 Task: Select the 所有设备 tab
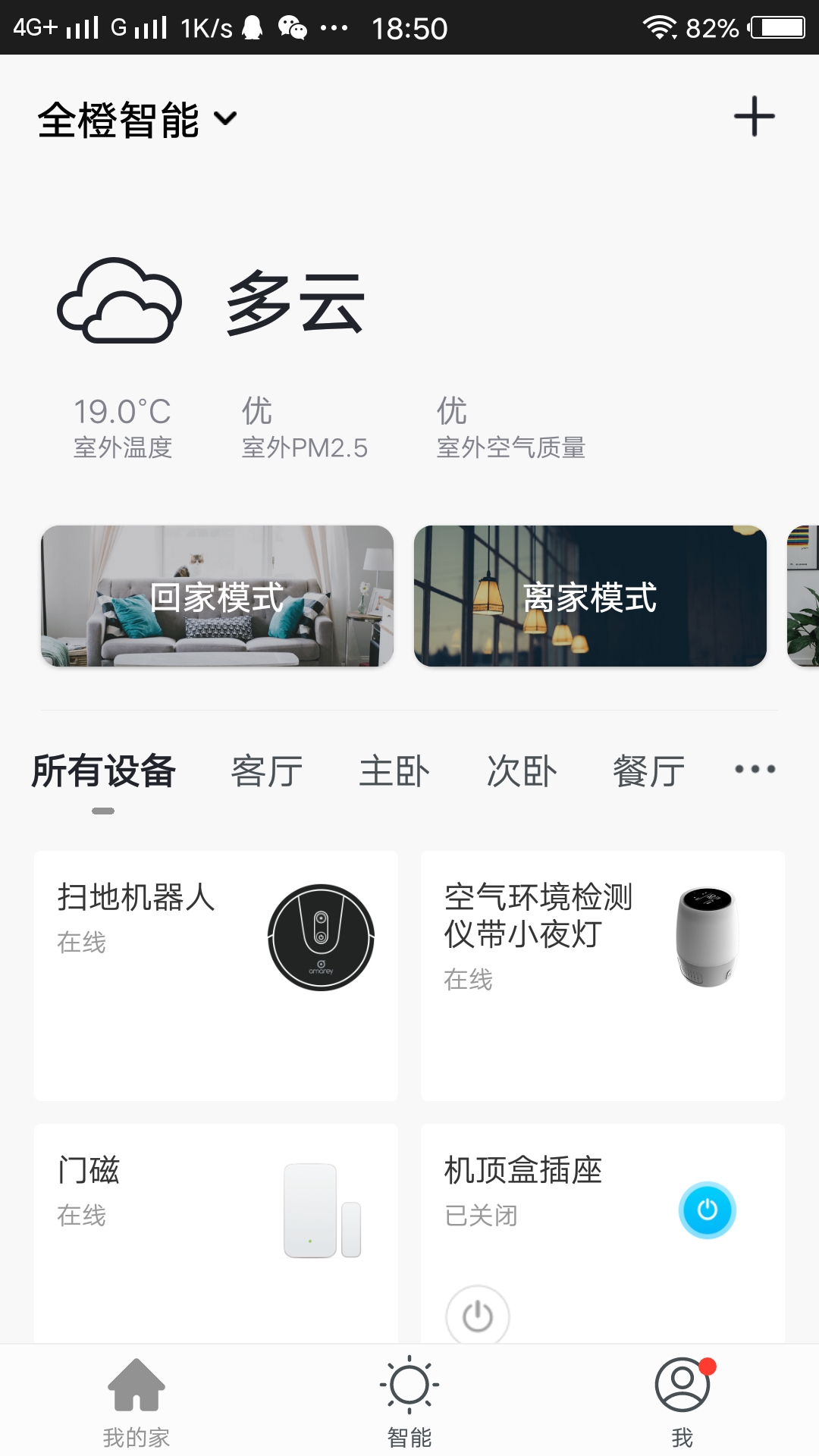point(103,771)
